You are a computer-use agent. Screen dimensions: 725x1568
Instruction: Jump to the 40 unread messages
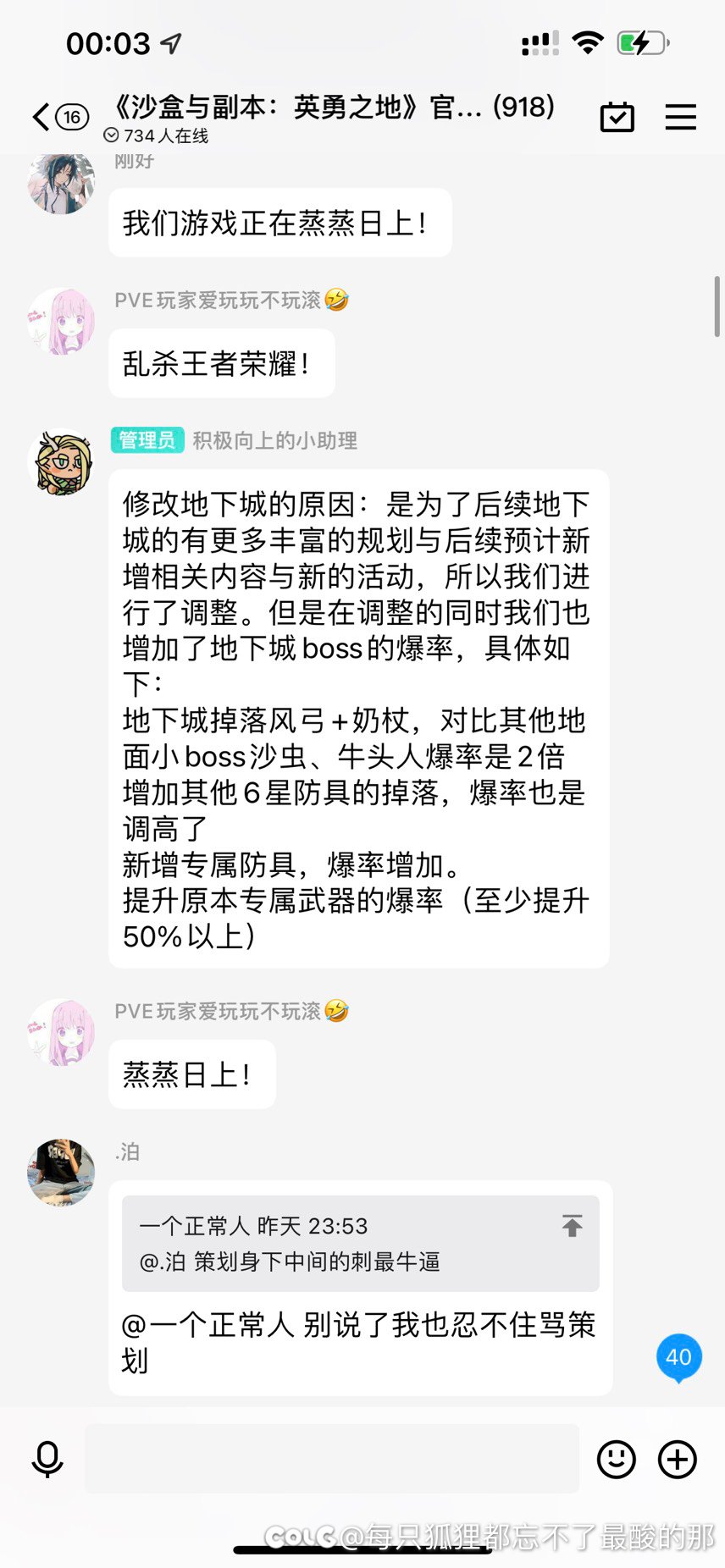678,1357
